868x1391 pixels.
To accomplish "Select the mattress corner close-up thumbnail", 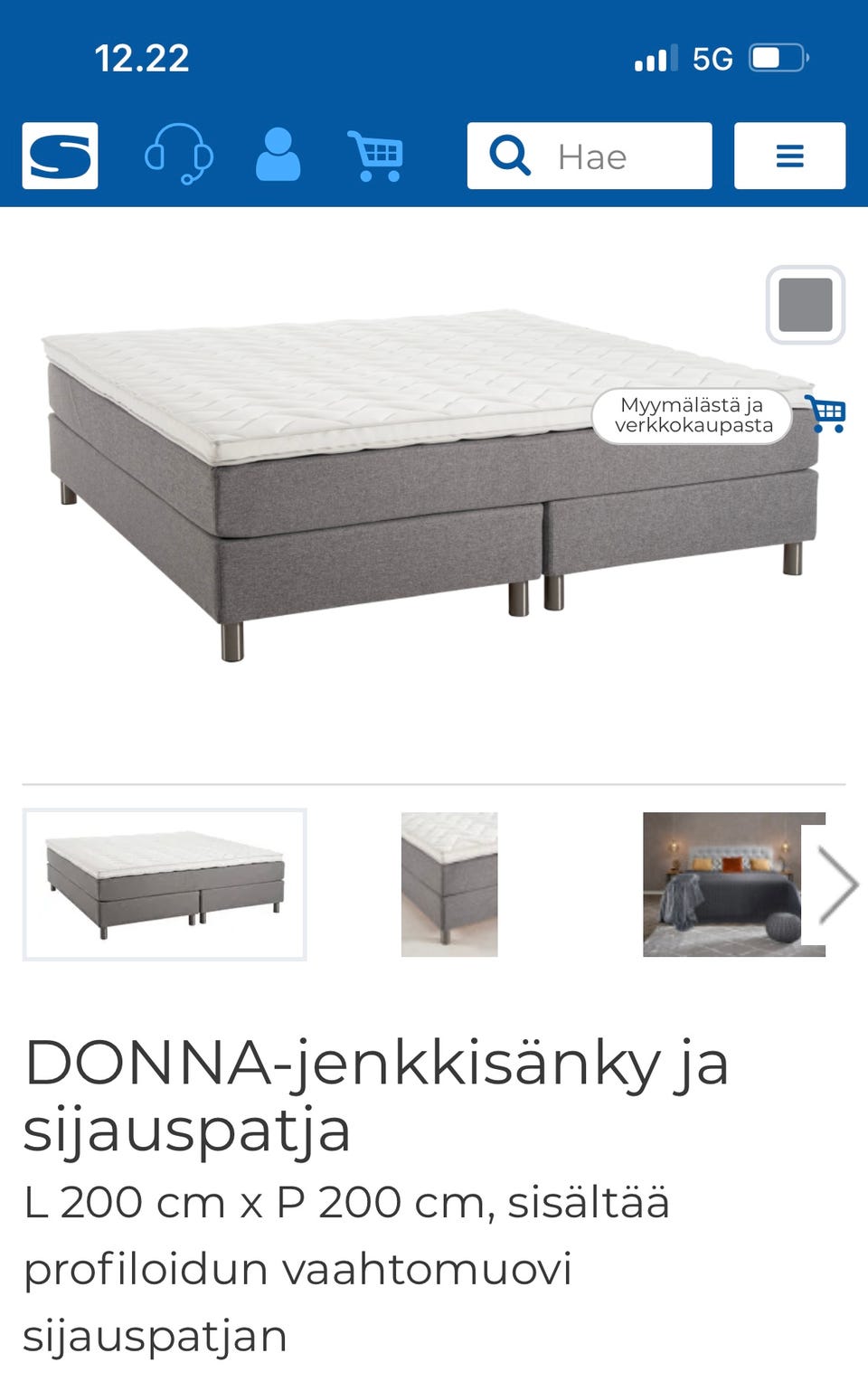I will click(449, 884).
